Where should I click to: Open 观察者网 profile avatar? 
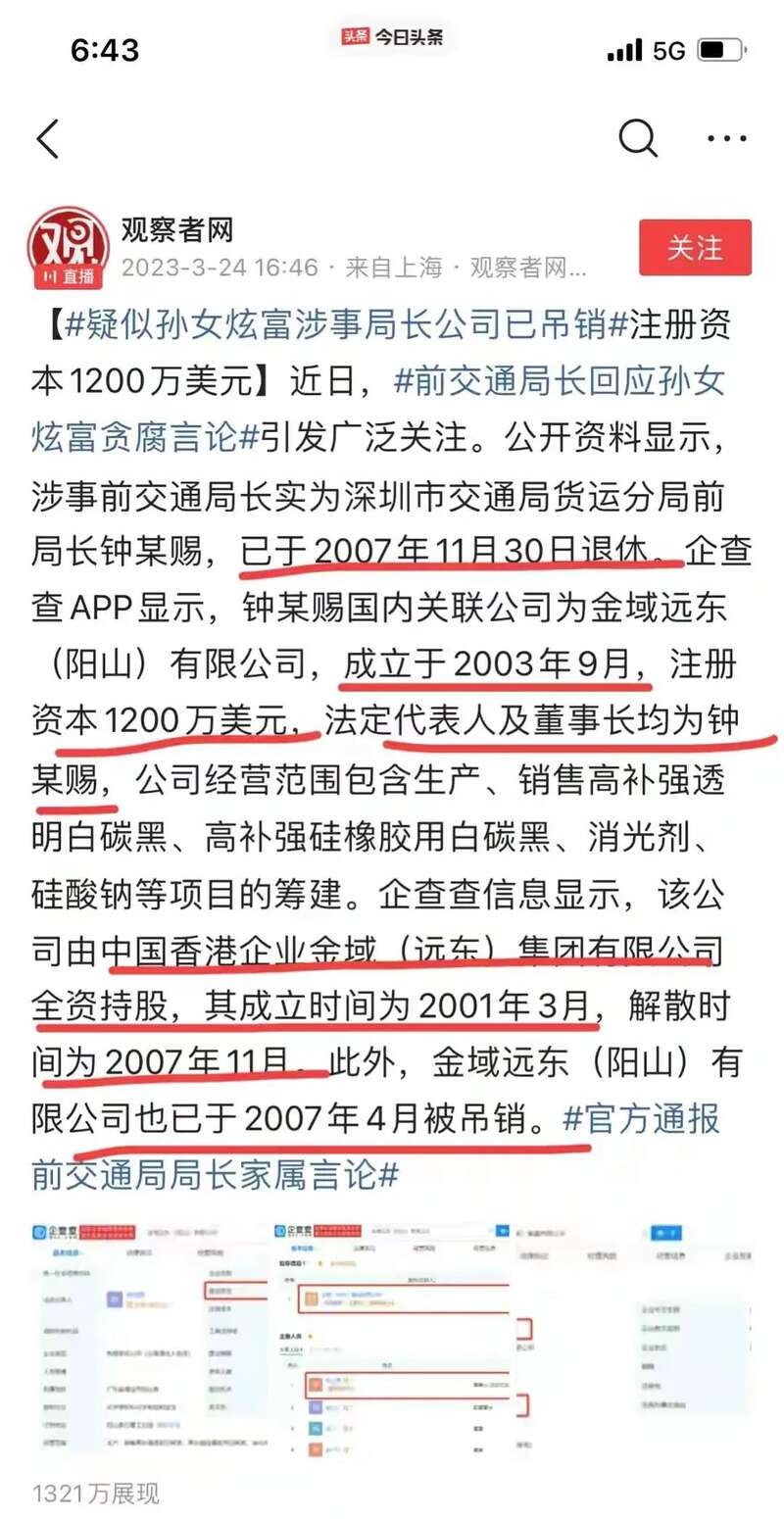pyautogui.click(x=67, y=249)
